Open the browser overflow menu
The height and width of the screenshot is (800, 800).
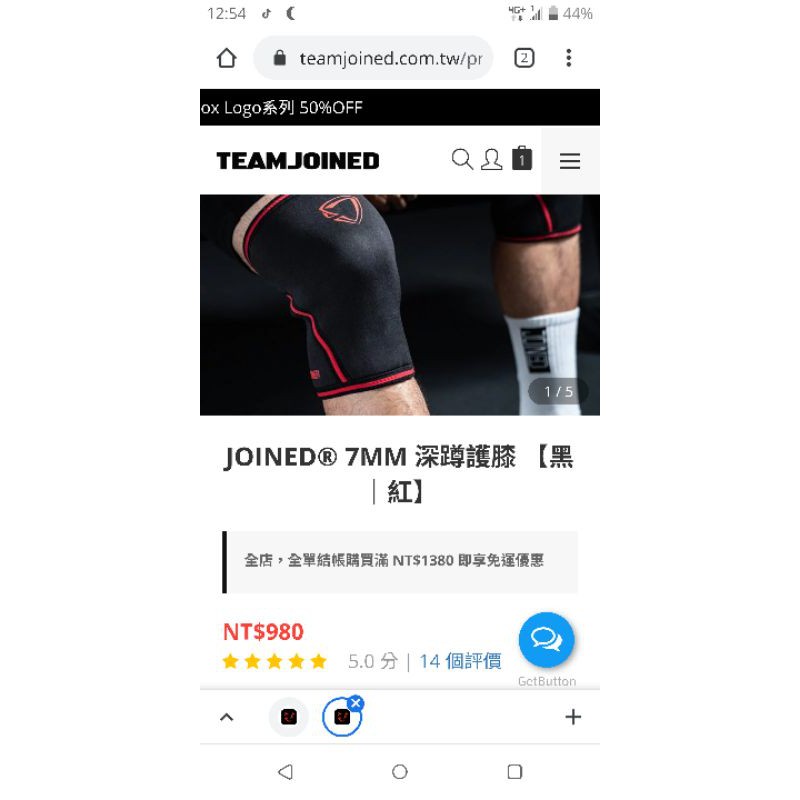[568, 58]
